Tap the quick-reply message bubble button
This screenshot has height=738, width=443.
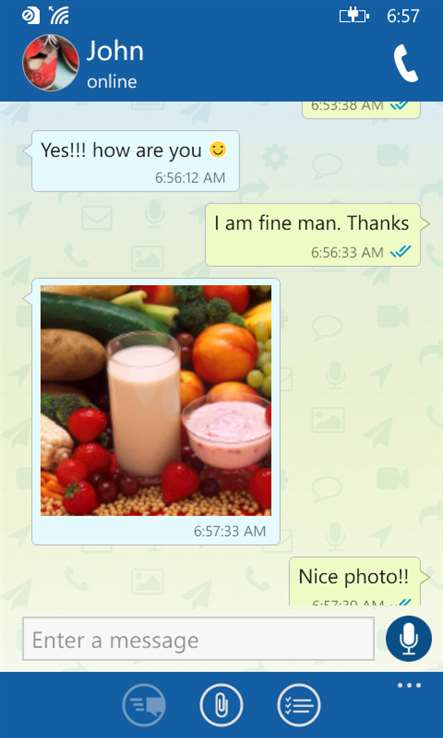144,706
